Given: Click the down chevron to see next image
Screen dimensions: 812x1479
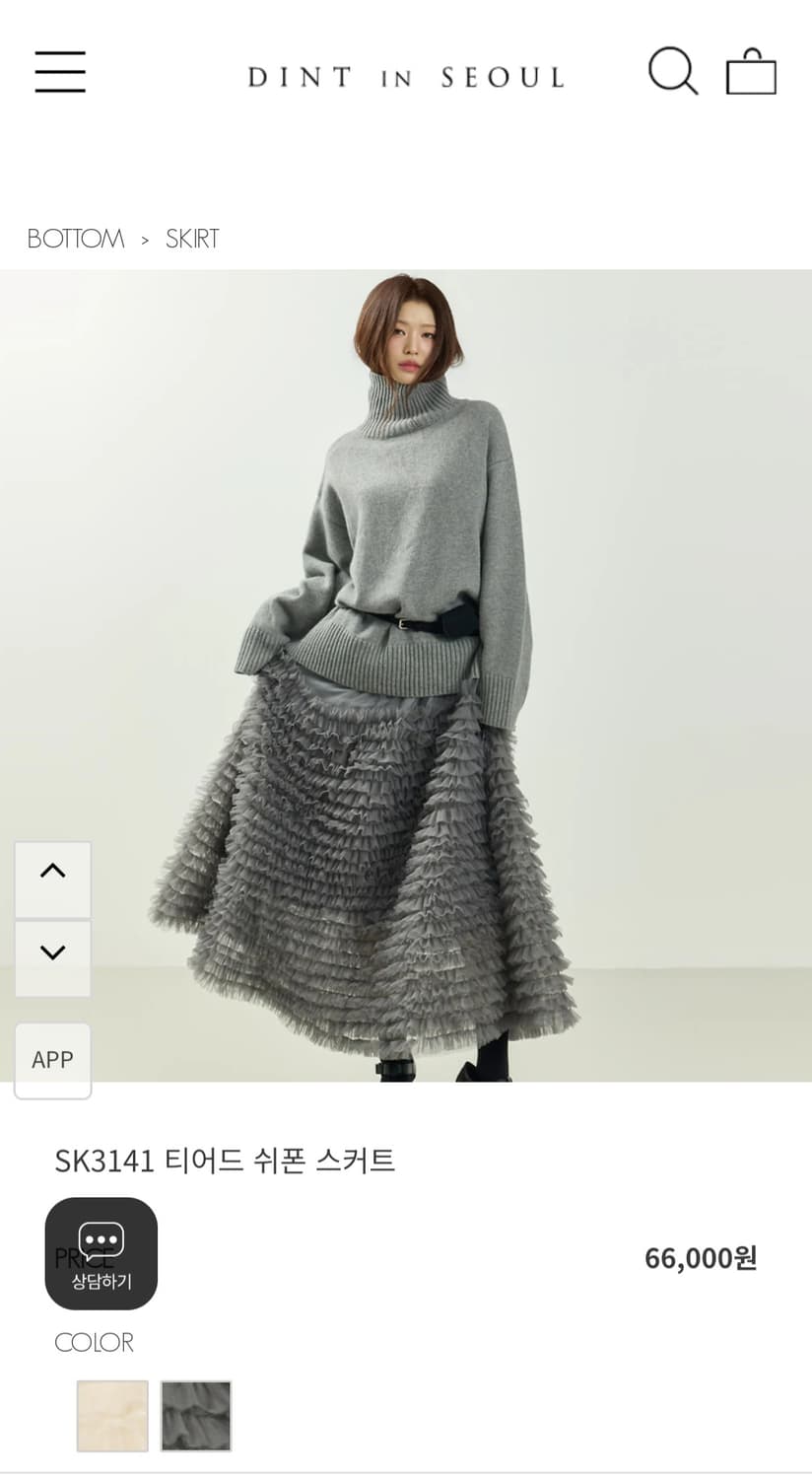Looking at the screenshot, I should [x=52, y=950].
